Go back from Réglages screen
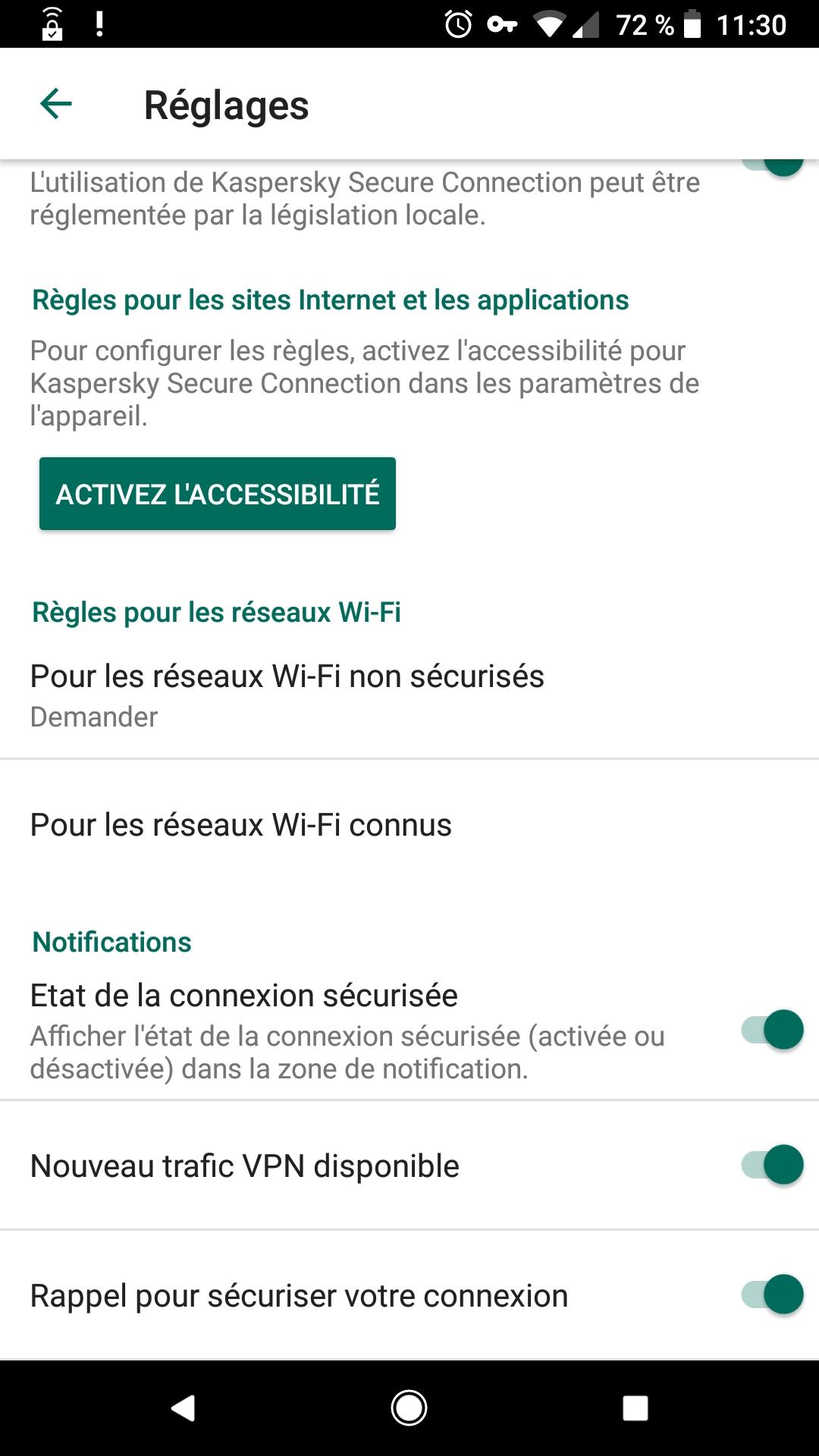 tap(56, 104)
